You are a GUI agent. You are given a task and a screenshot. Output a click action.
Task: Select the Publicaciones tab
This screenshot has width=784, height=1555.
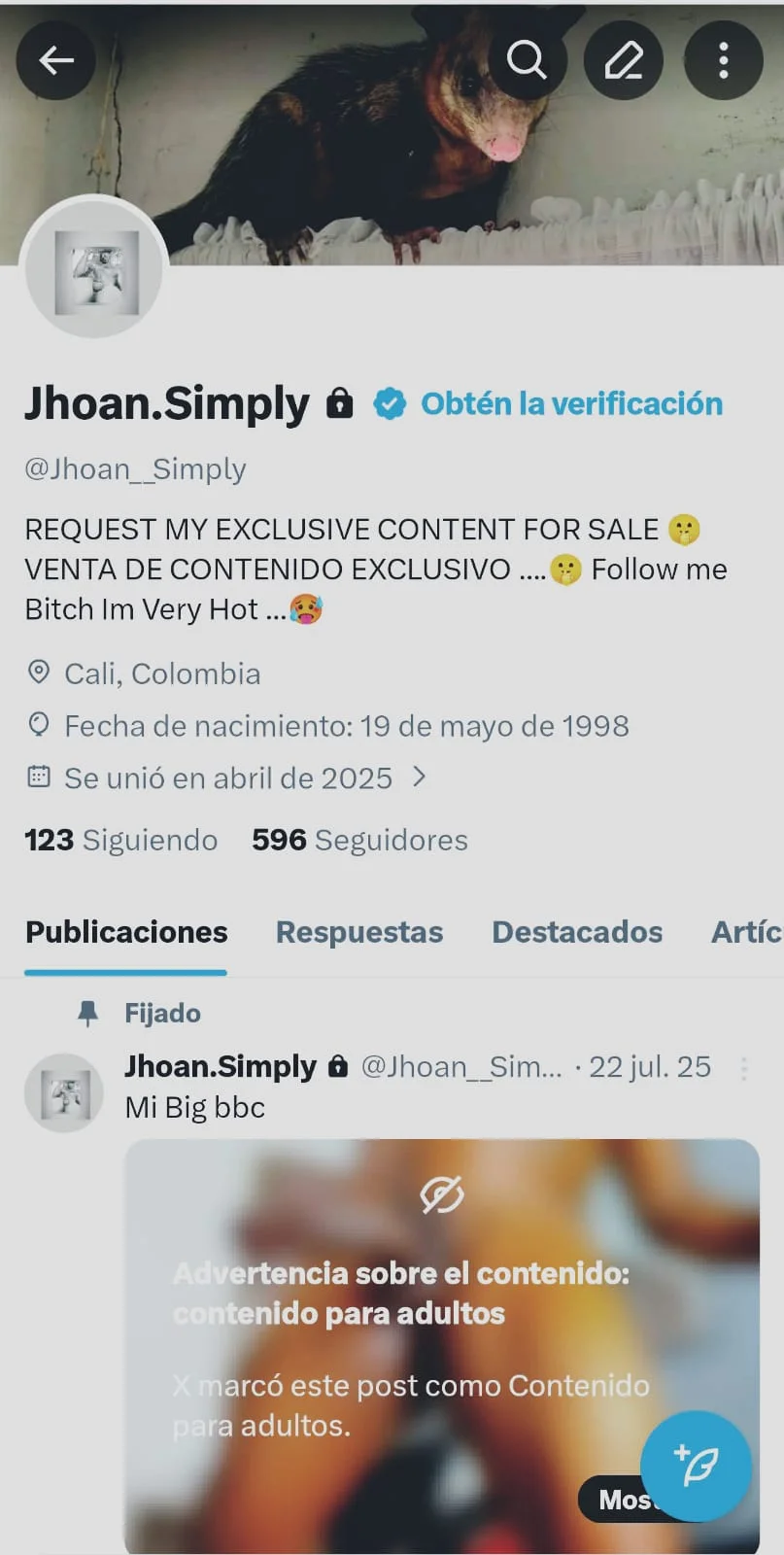click(x=126, y=932)
